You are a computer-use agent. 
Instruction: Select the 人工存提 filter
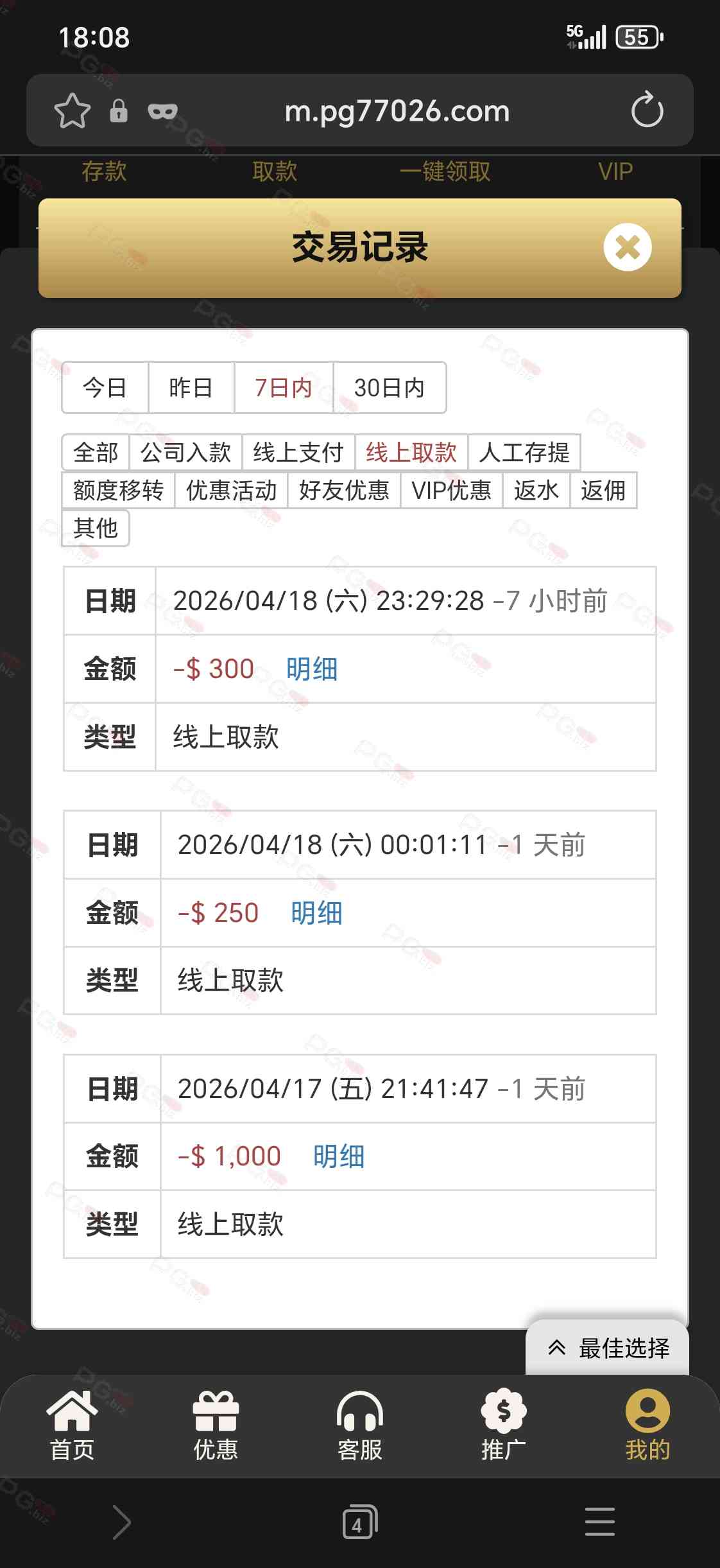pyautogui.click(x=524, y=453)
